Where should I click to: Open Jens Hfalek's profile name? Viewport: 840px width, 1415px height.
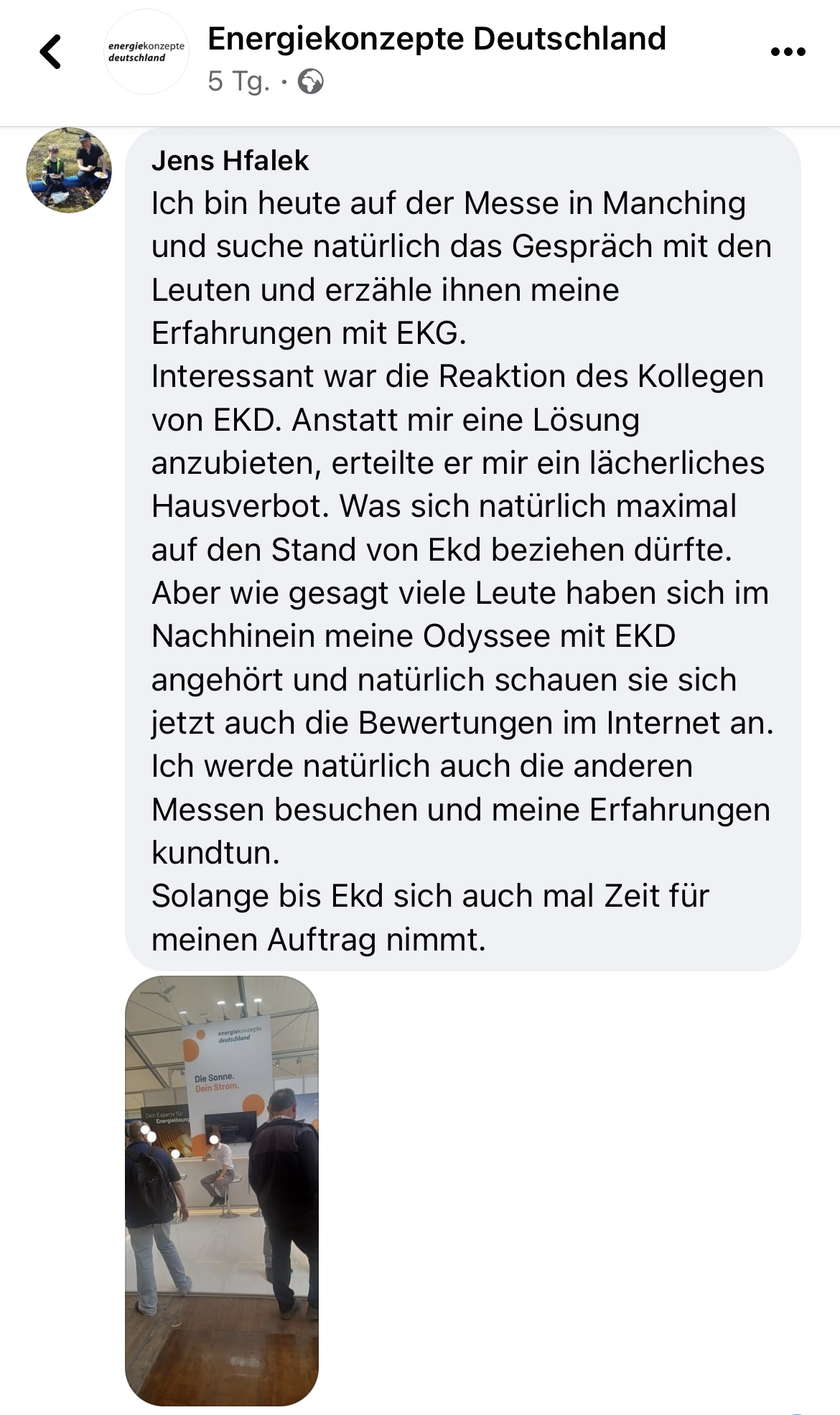[x=230, y=161]
